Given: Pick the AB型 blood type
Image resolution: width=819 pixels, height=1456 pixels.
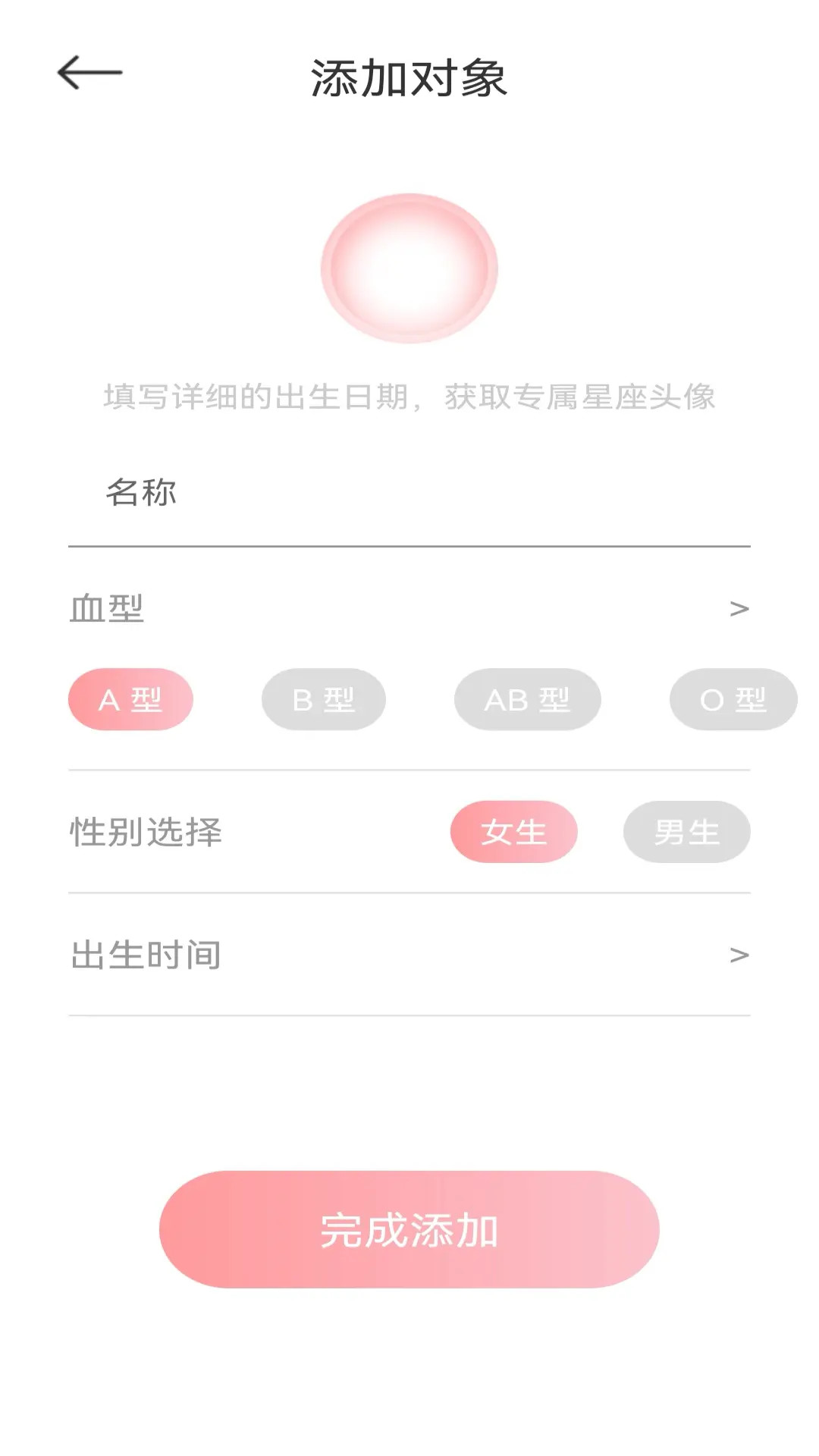Looking at the screenshot, I should [526, 699].
